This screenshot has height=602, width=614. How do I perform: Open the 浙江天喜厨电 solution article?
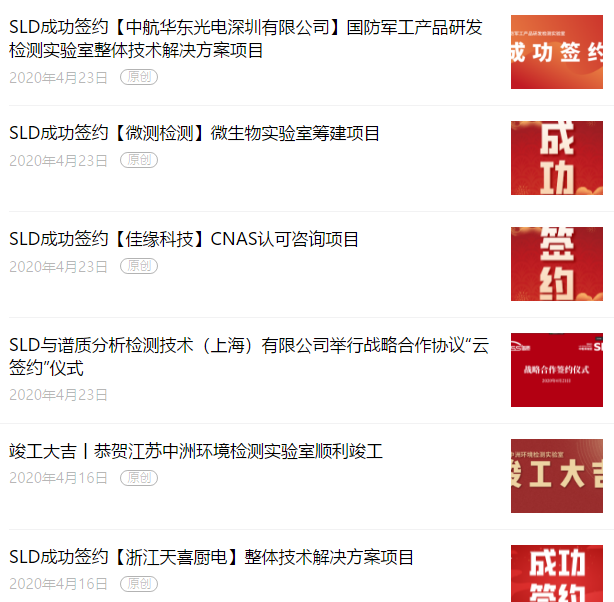211,557
